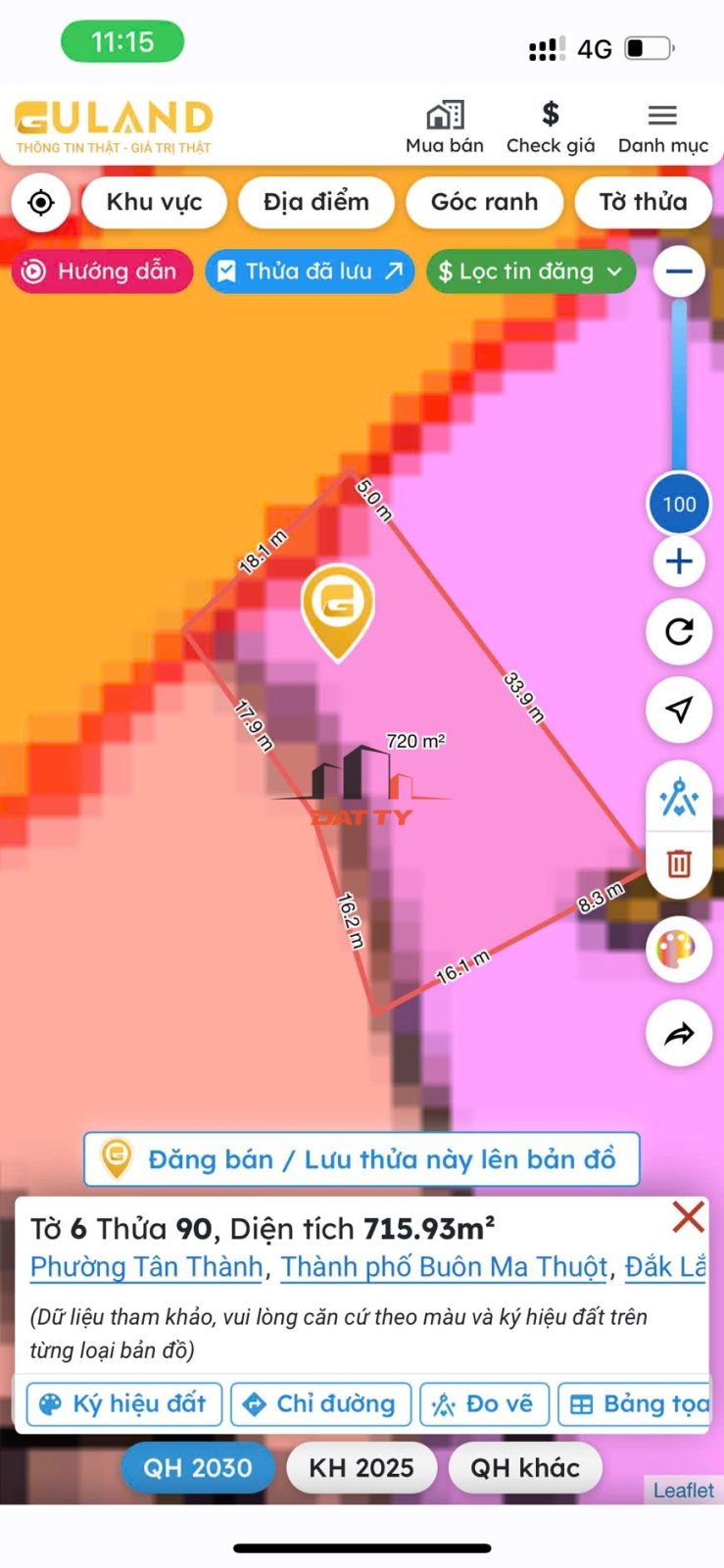Open the color palette button
Viewport: 724px width, 1568px height.
(x=679, y=950)
